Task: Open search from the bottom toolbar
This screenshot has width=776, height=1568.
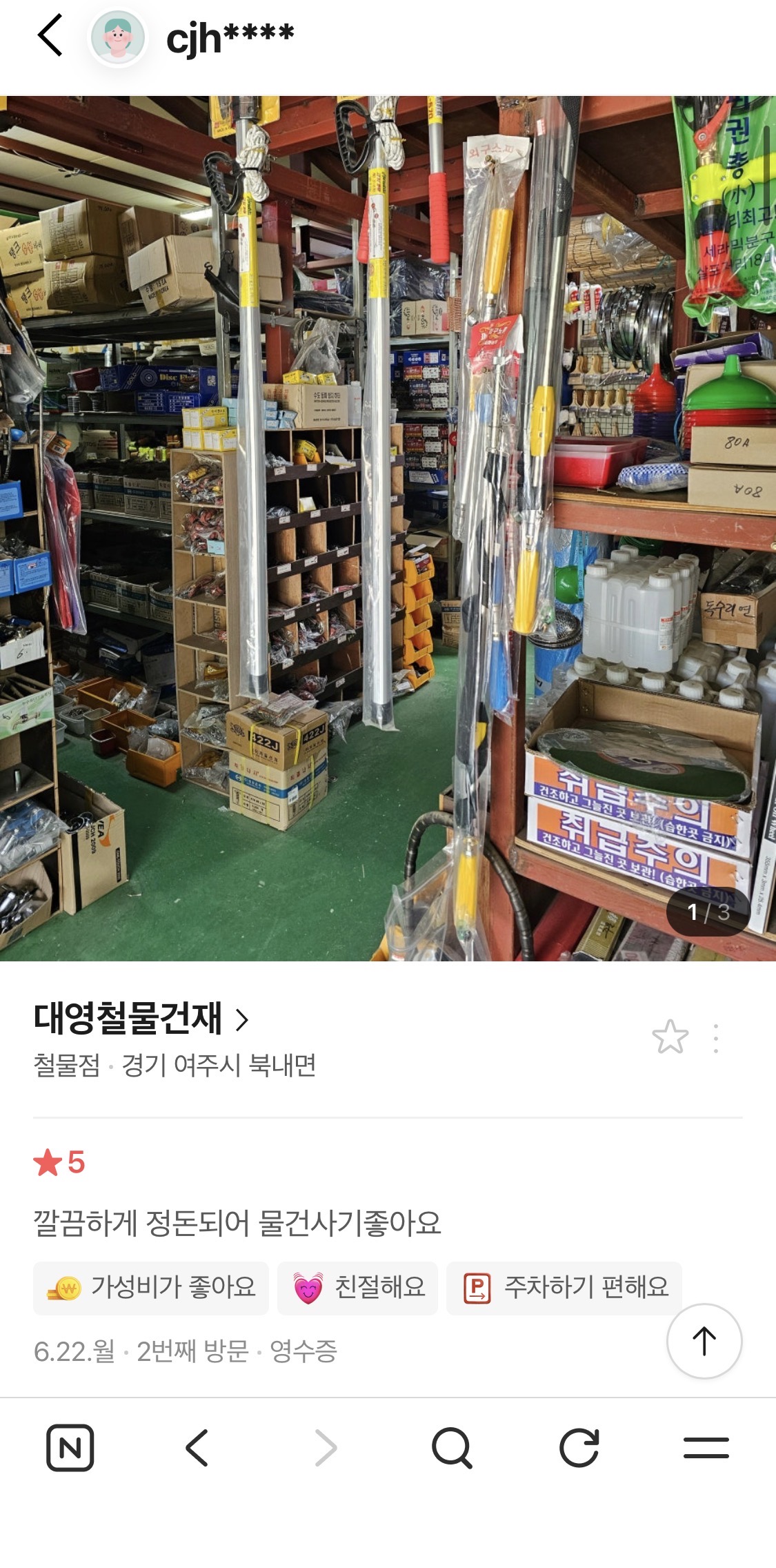Action: pyautogui.click(x=452, y=1447)
